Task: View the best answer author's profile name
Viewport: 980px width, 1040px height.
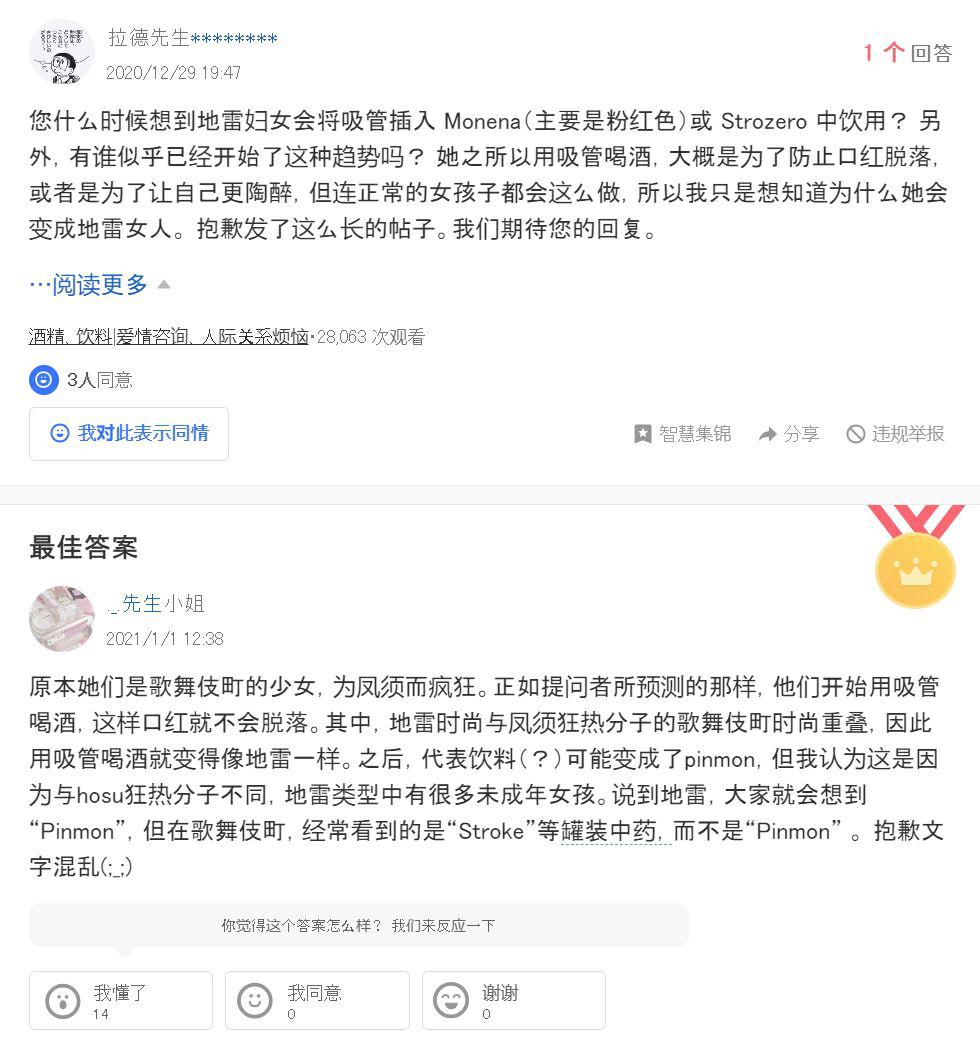Action: 156,604
